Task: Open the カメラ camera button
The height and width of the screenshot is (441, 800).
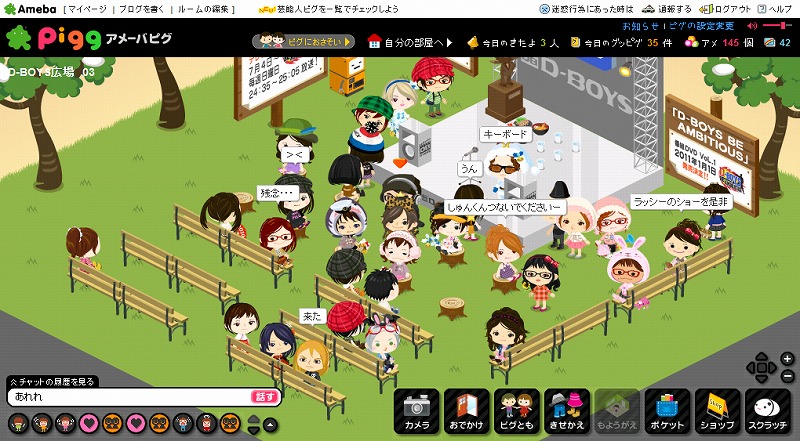Action: tap(417, 412)
